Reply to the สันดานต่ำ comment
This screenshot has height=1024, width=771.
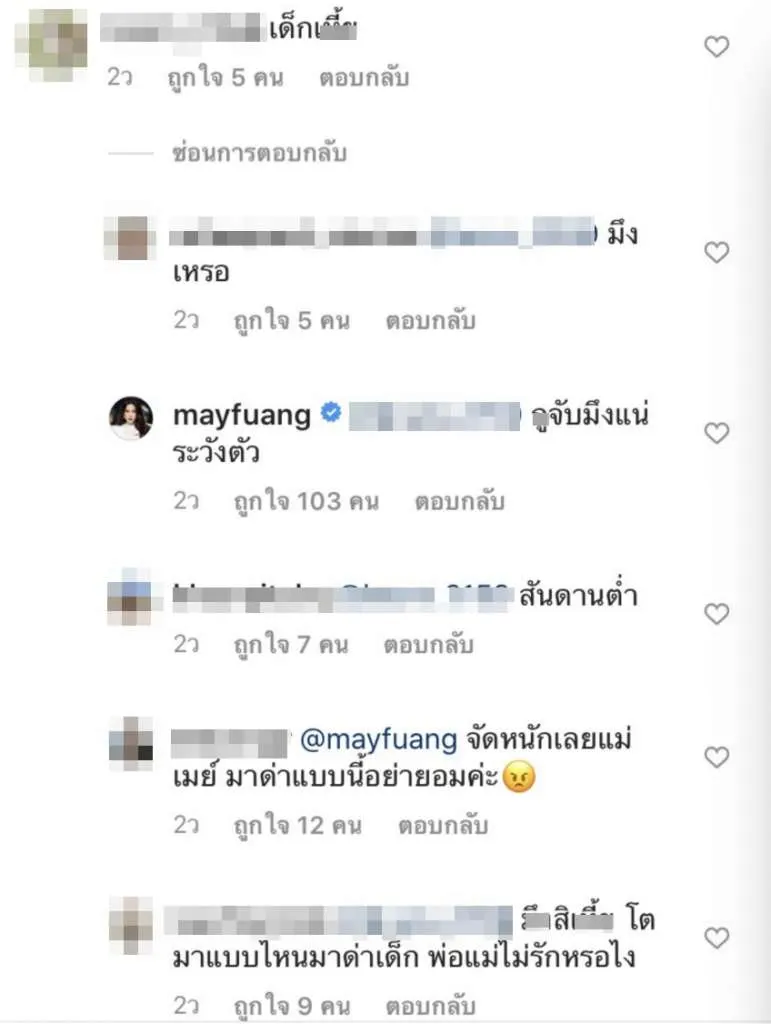[429, 645]
